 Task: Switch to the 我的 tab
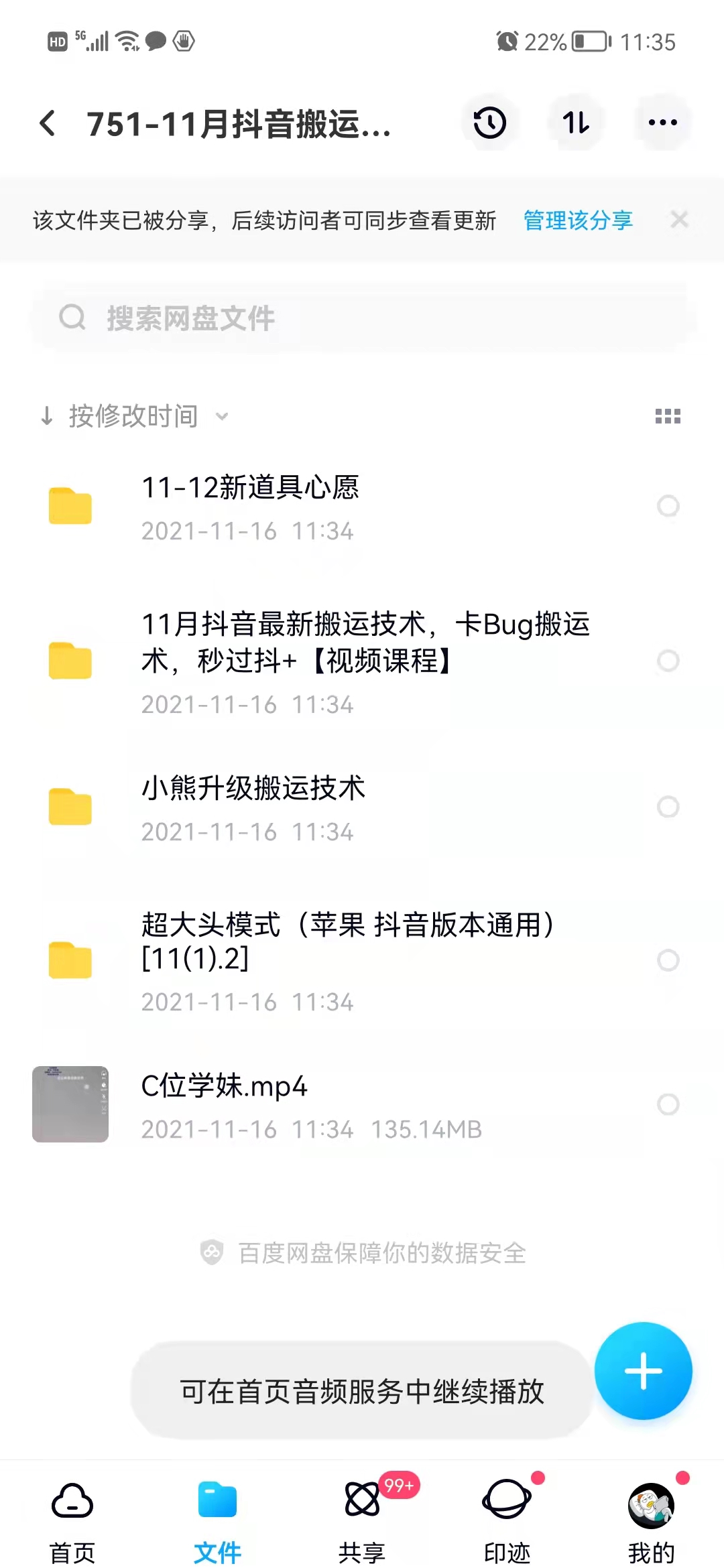point(651,1516)
